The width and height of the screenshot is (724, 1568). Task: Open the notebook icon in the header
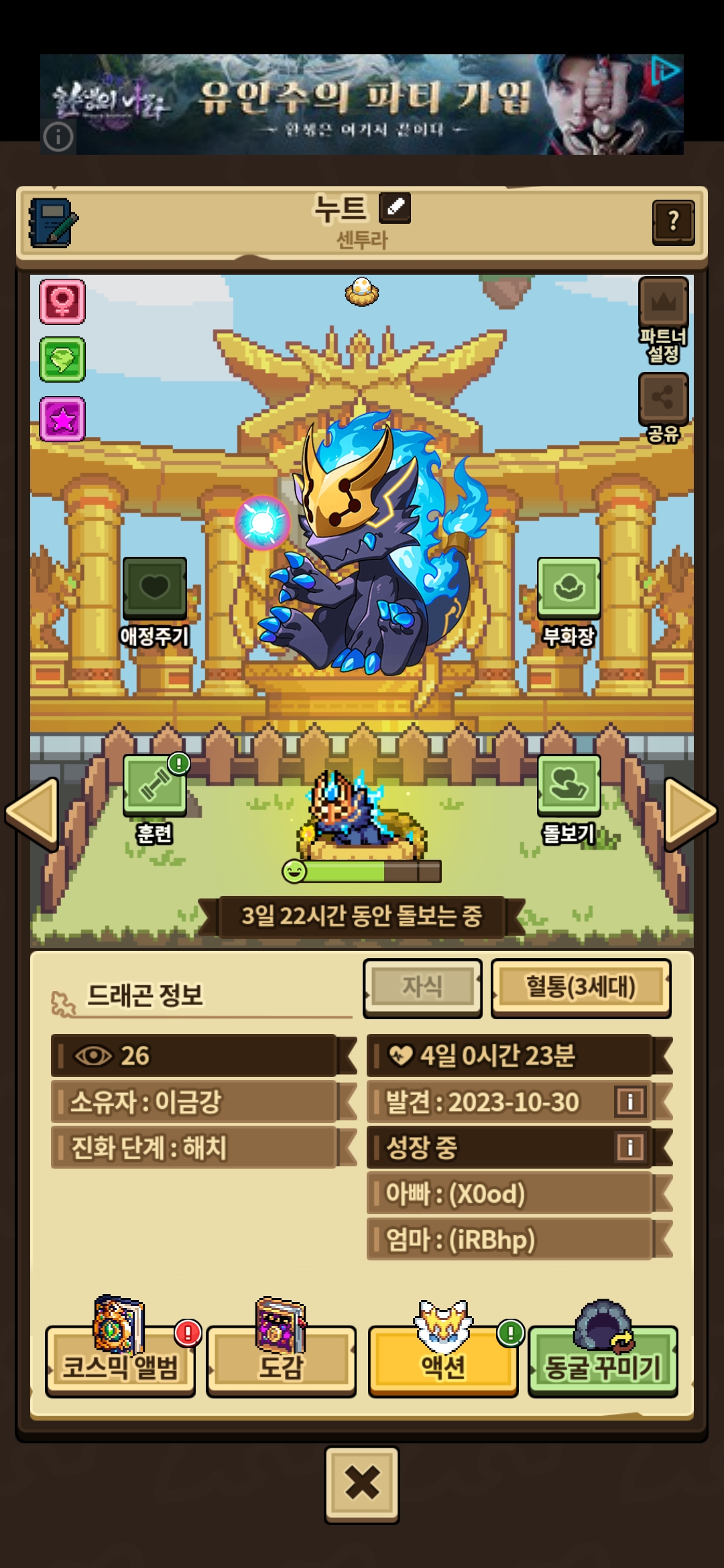pos(52,222)
